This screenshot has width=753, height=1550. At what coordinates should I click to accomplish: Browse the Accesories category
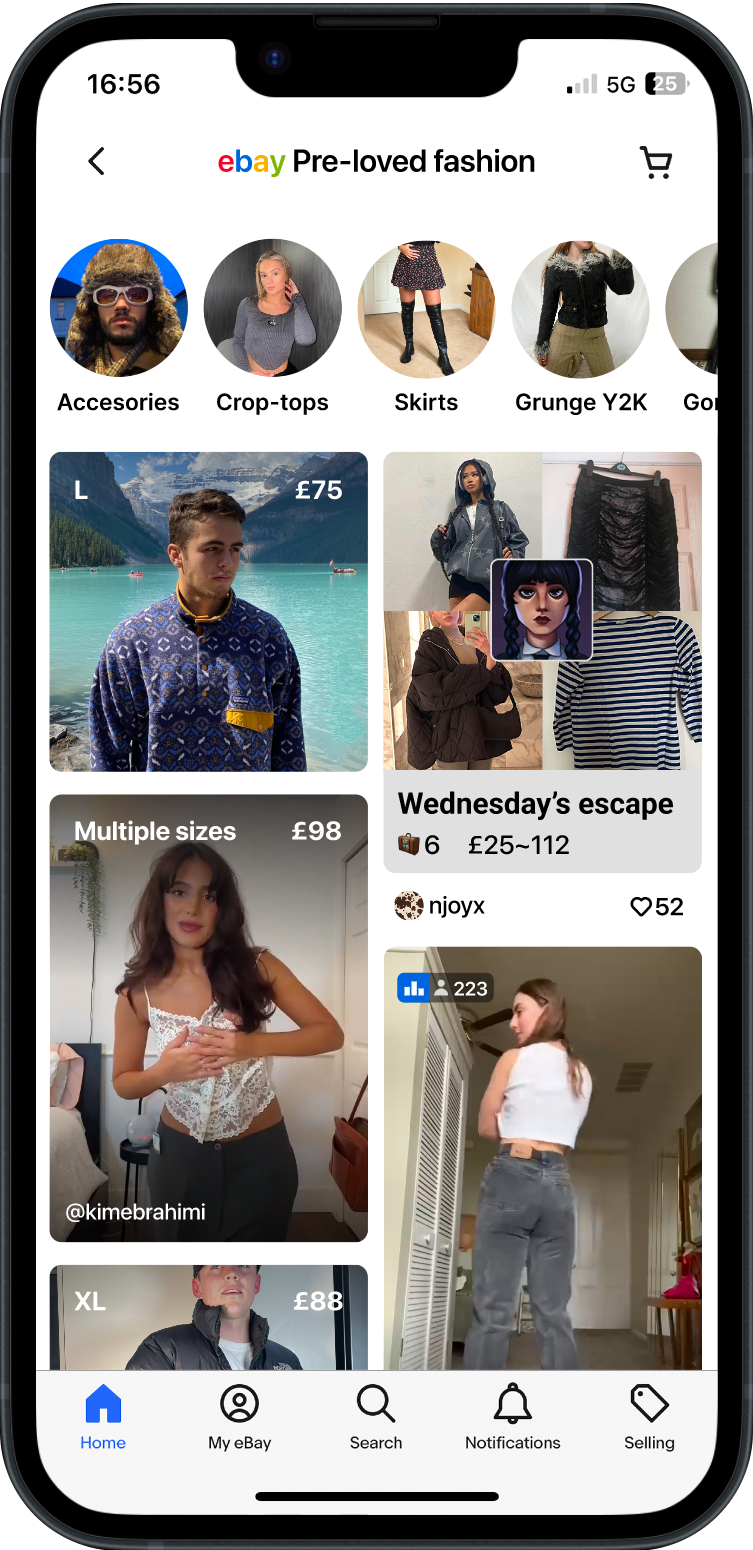tap(118, 309)
